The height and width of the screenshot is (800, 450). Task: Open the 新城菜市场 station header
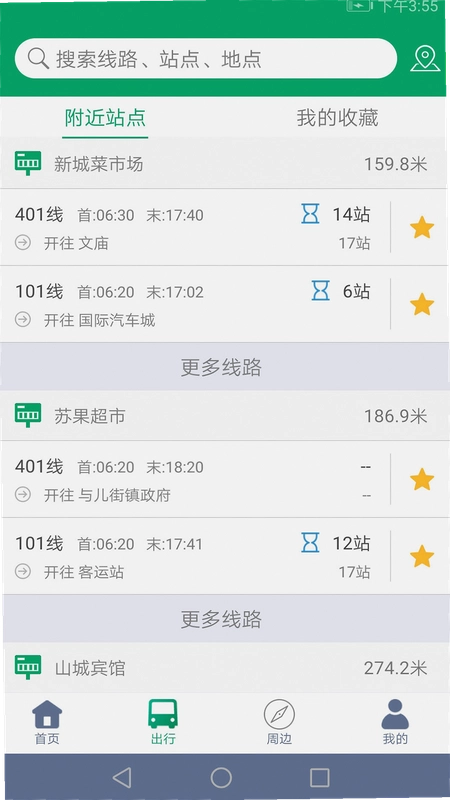(x=225, y=164)
